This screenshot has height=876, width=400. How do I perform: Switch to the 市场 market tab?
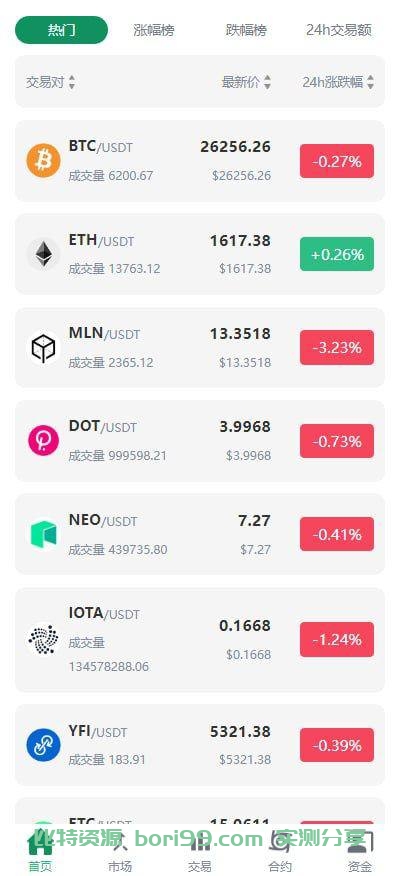[120, 853]
